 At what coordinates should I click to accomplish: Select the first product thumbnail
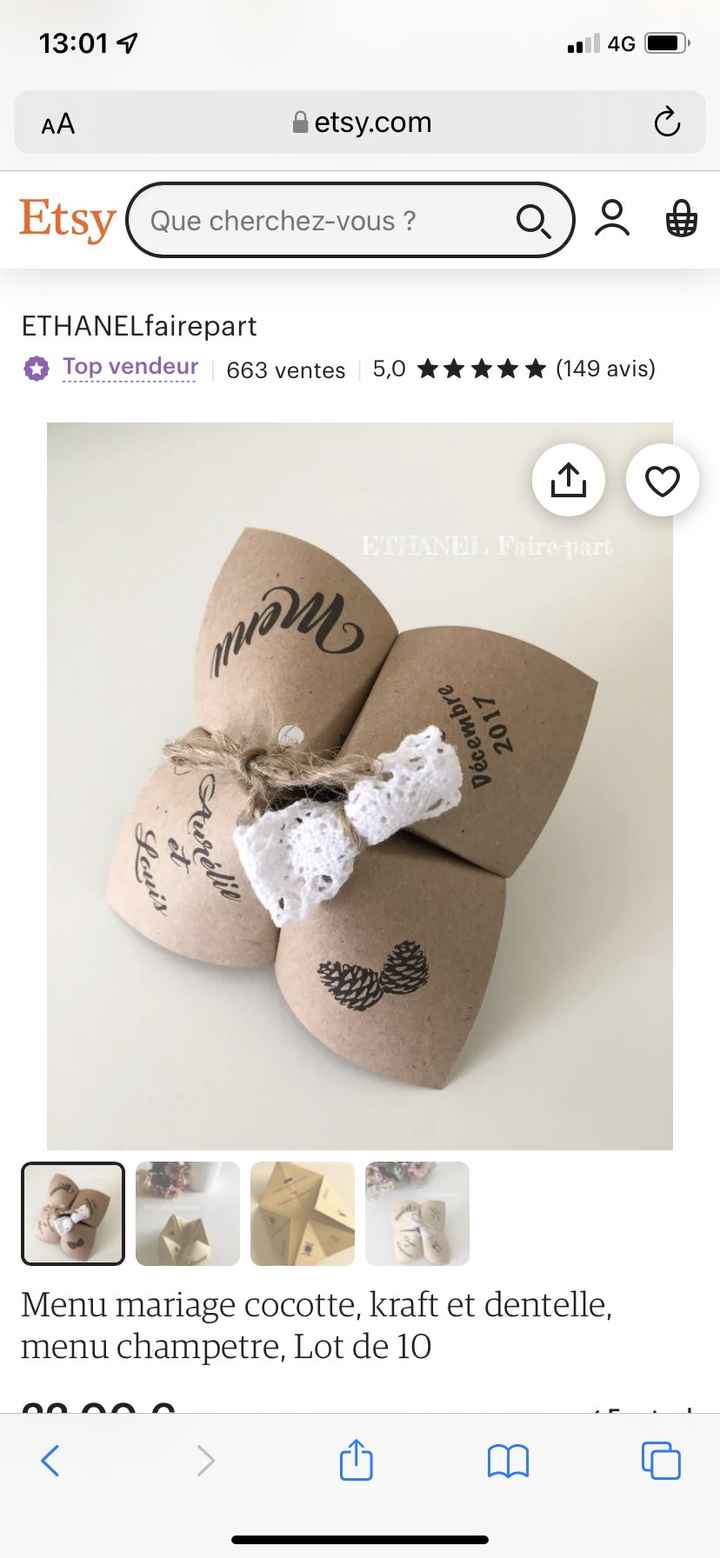coord(73,1213)
